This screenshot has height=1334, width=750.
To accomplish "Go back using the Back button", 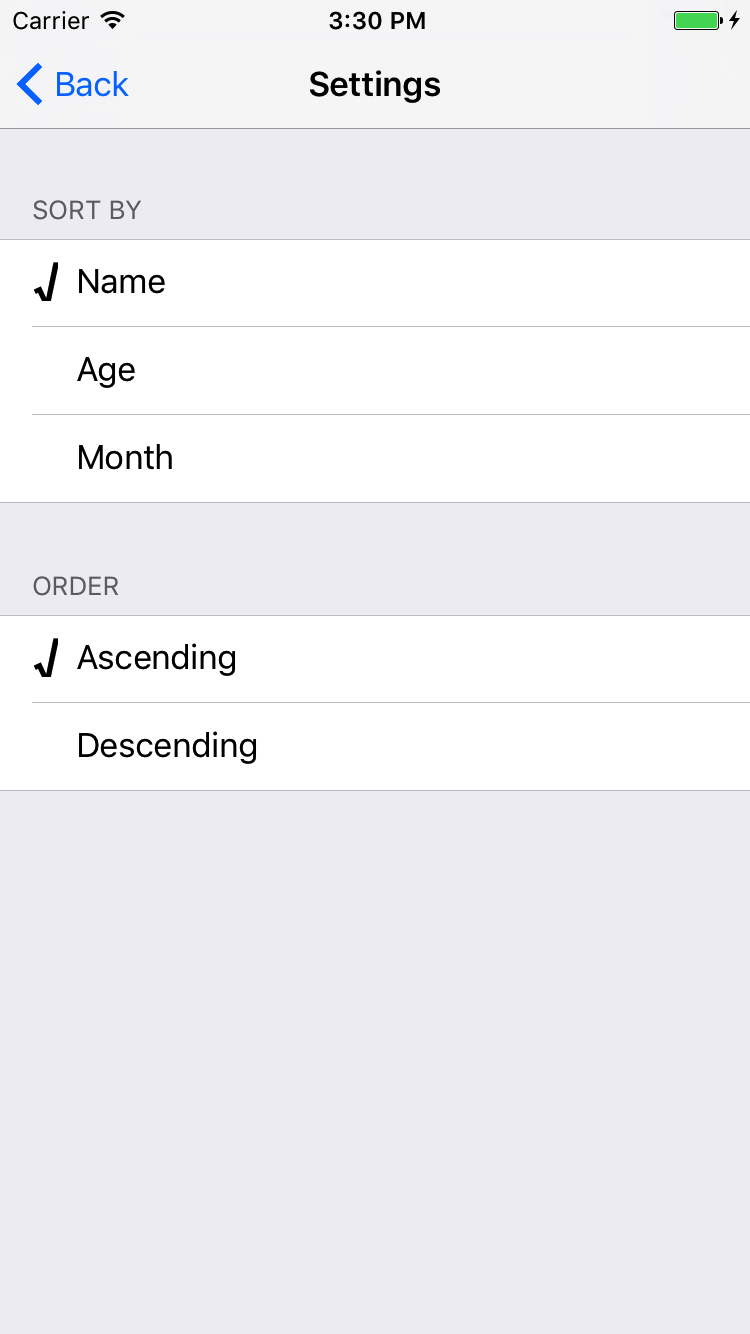I will point(73,85).
